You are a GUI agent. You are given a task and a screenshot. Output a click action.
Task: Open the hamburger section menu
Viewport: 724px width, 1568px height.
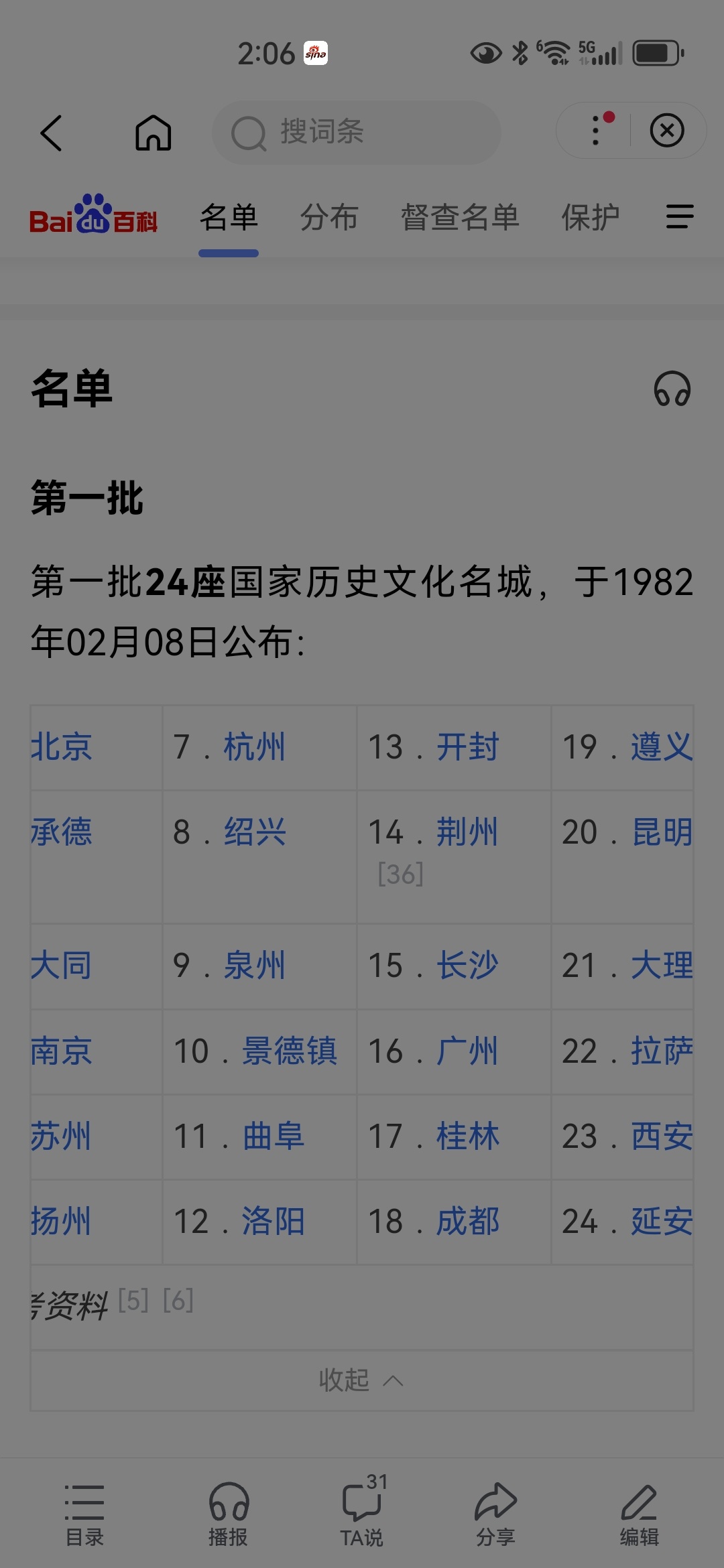coord(680,217)
